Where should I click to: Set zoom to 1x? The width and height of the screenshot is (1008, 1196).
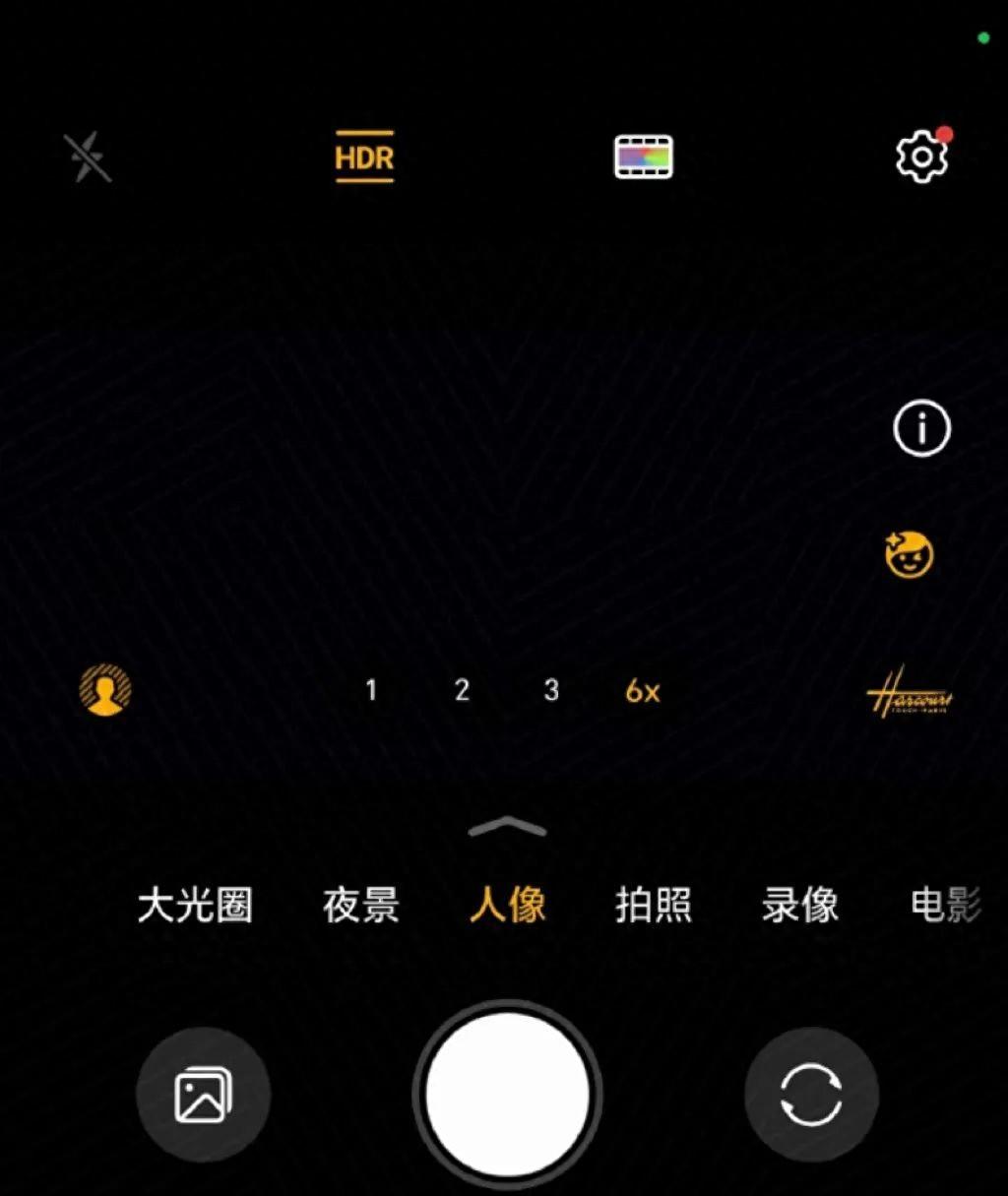click(371, 690)
